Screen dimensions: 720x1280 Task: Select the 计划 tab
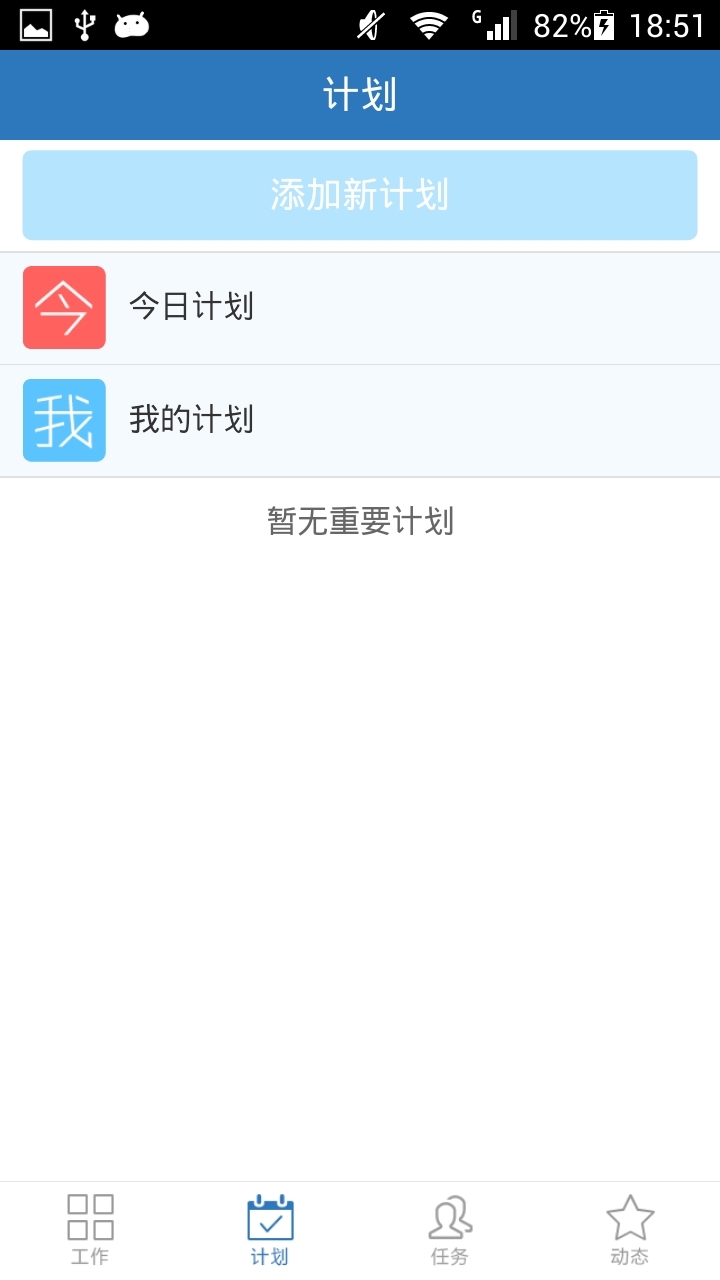[x=270, y=1230]
